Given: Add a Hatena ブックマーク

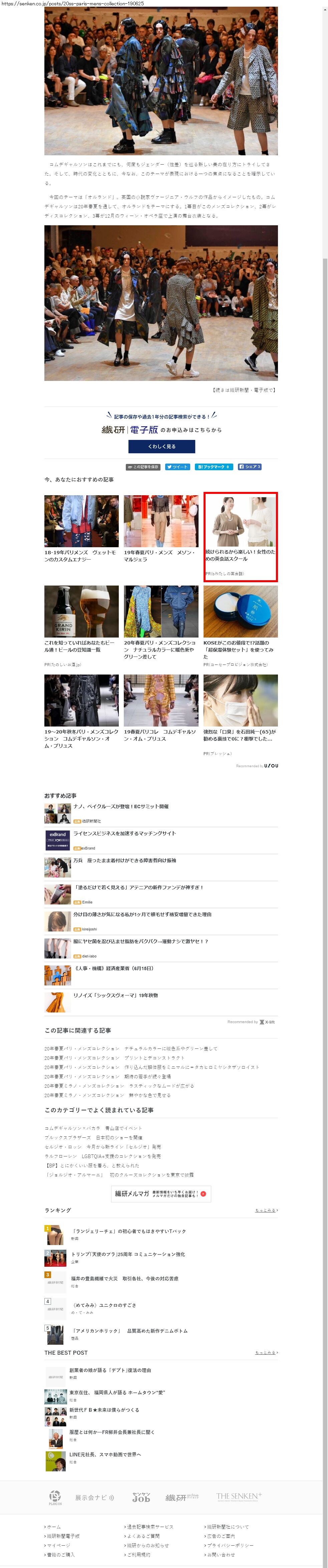Looking at the screenshot, I should tap(213, 467).
